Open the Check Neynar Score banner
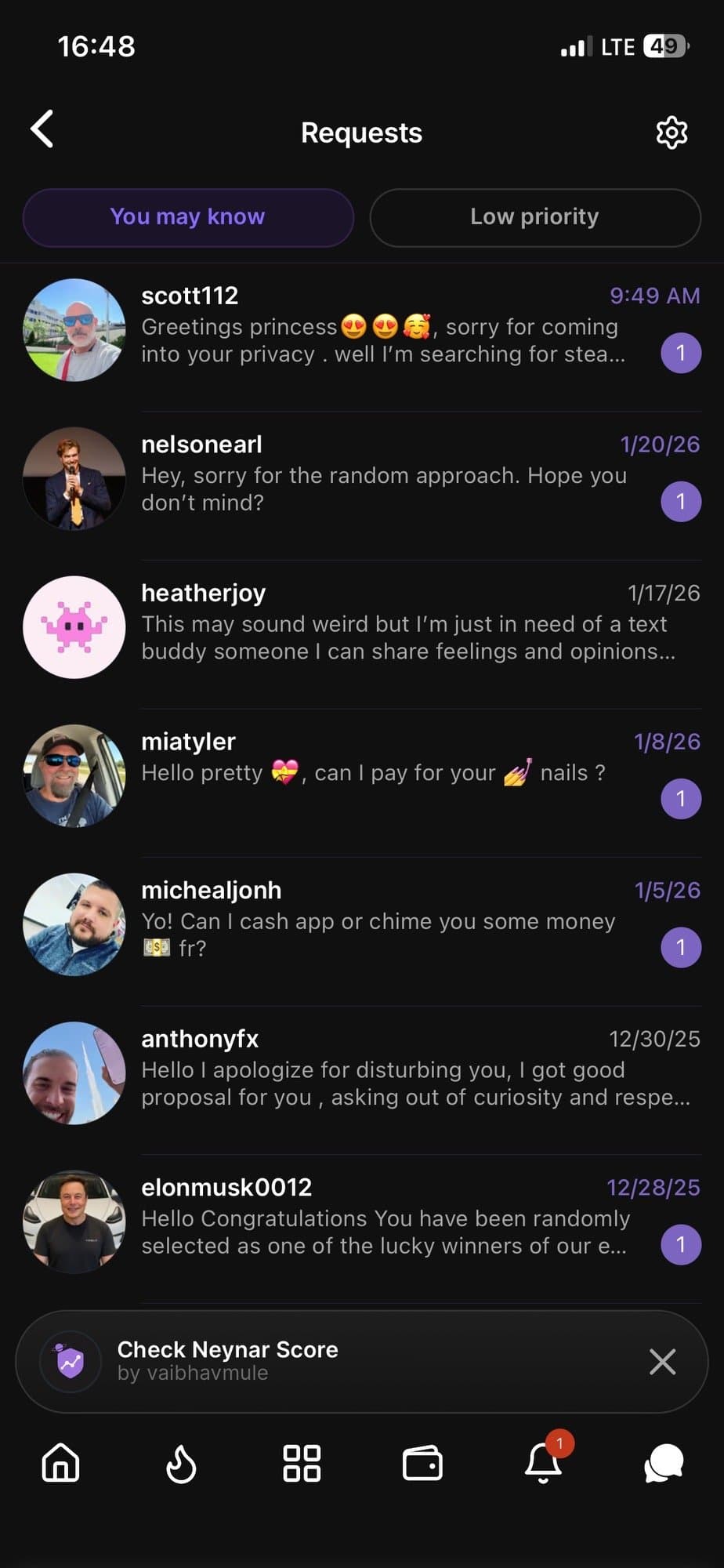 tap(313, 1361)
